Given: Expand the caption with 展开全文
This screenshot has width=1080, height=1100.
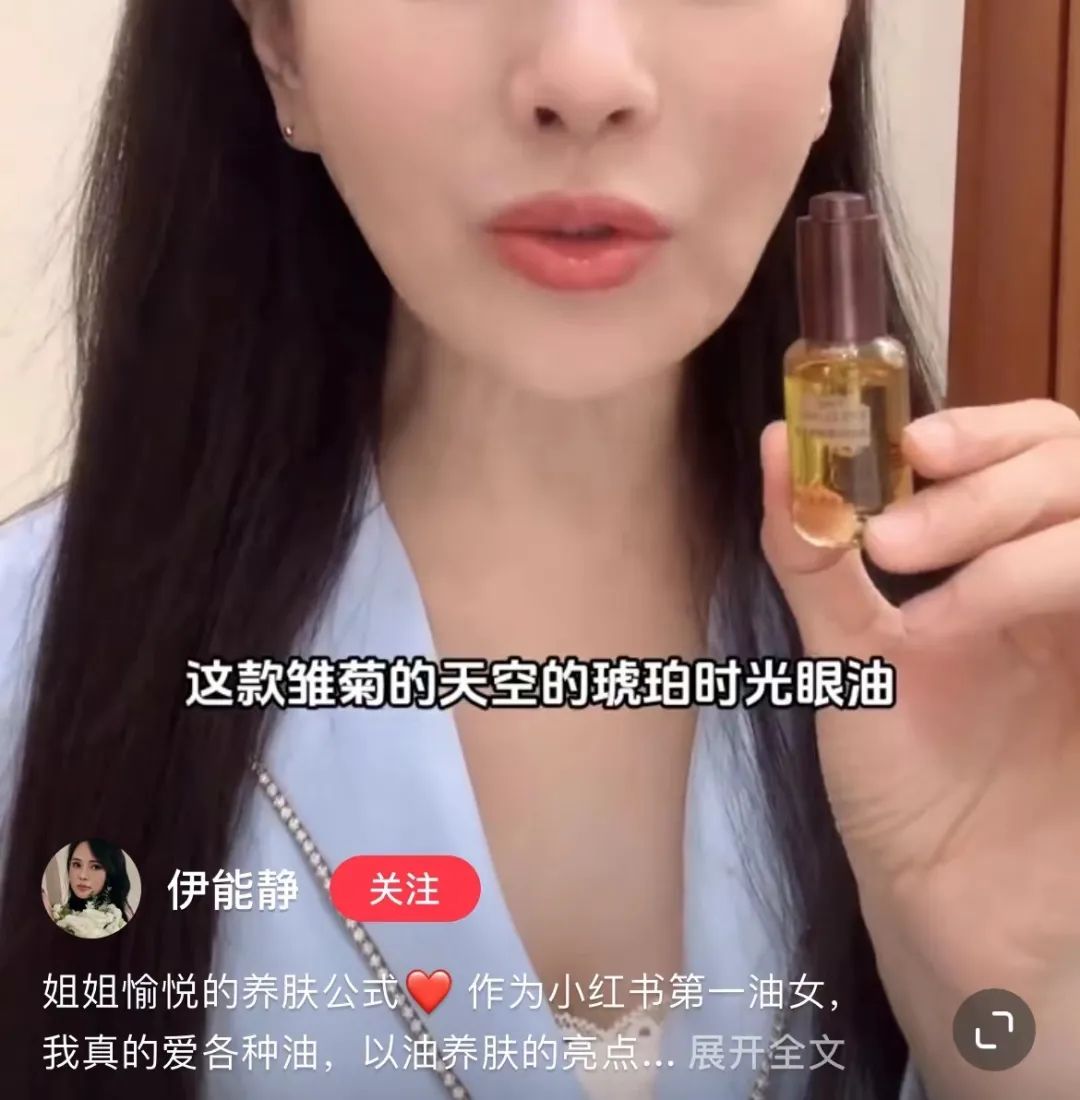Looking at the screenshot, I should click(766, 1052).
